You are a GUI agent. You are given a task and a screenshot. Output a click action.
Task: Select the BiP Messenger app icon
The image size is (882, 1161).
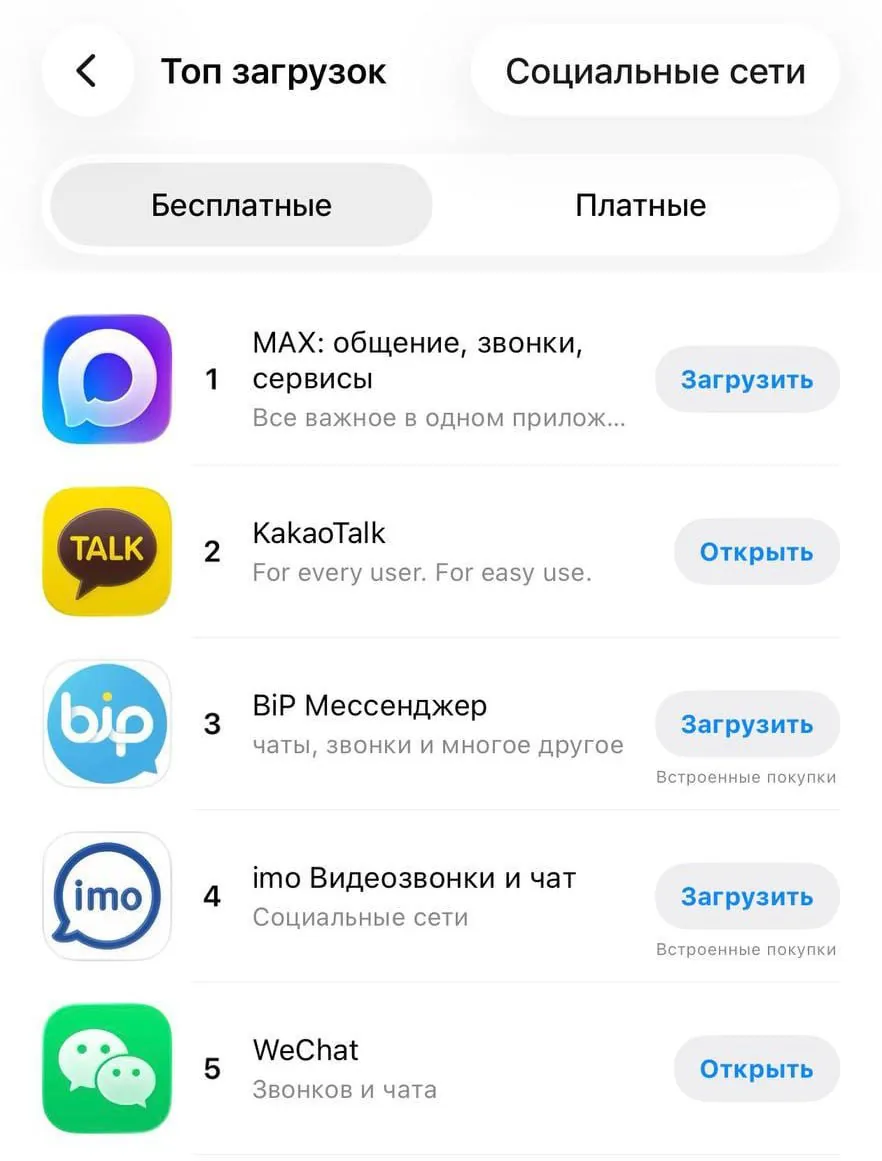pyautogui.click(x=106, y=724)
